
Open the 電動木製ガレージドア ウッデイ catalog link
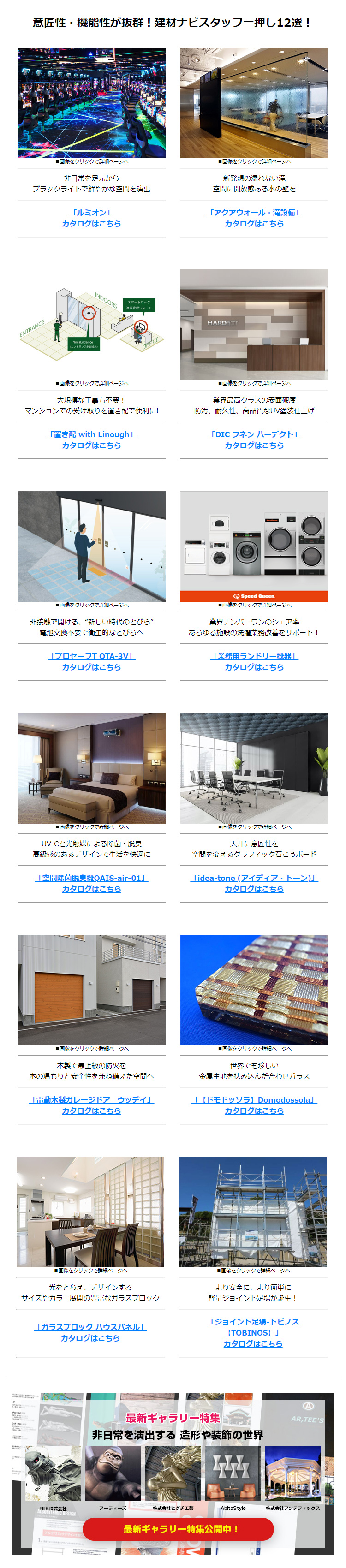point(91,1105)
